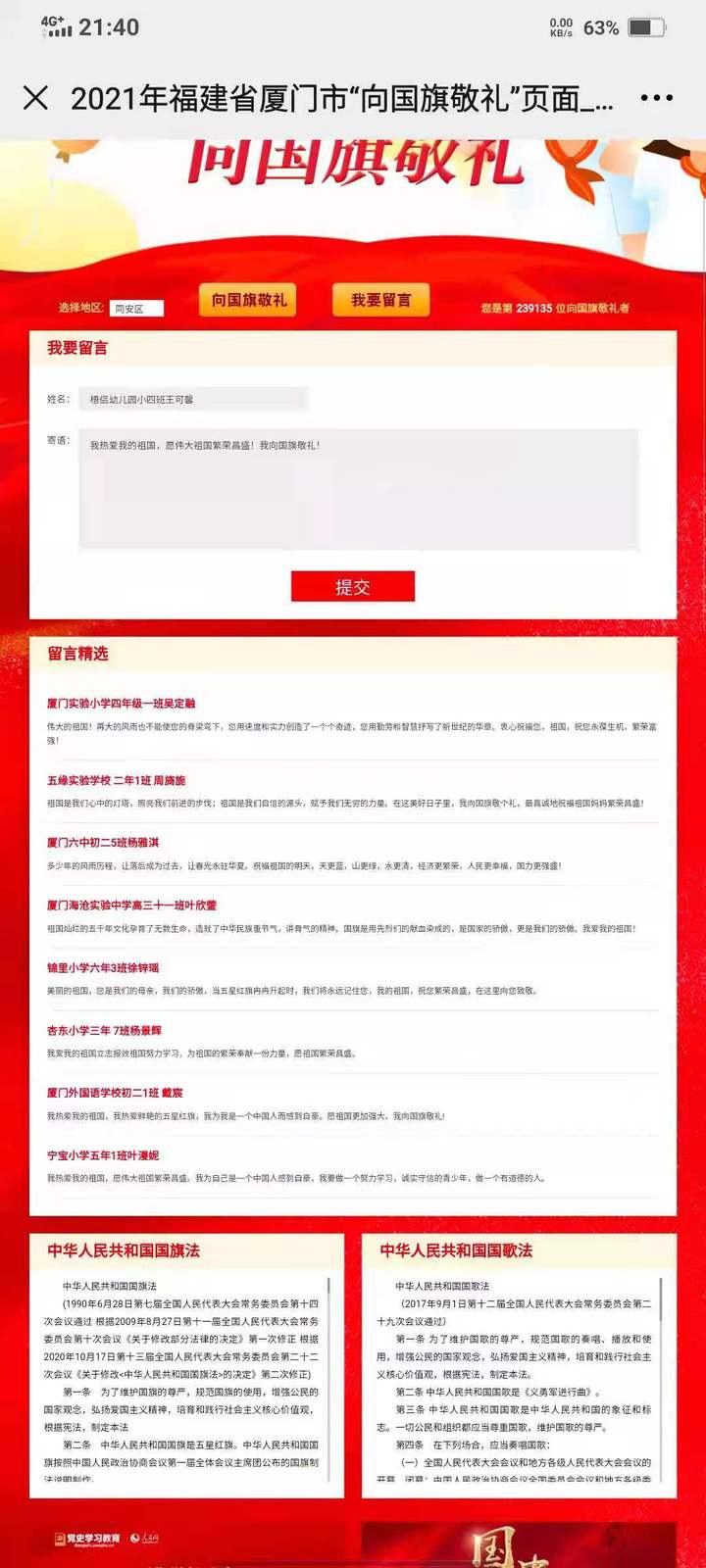
Task: Edit the 寄语 message text area
Action: pos(358,487)
